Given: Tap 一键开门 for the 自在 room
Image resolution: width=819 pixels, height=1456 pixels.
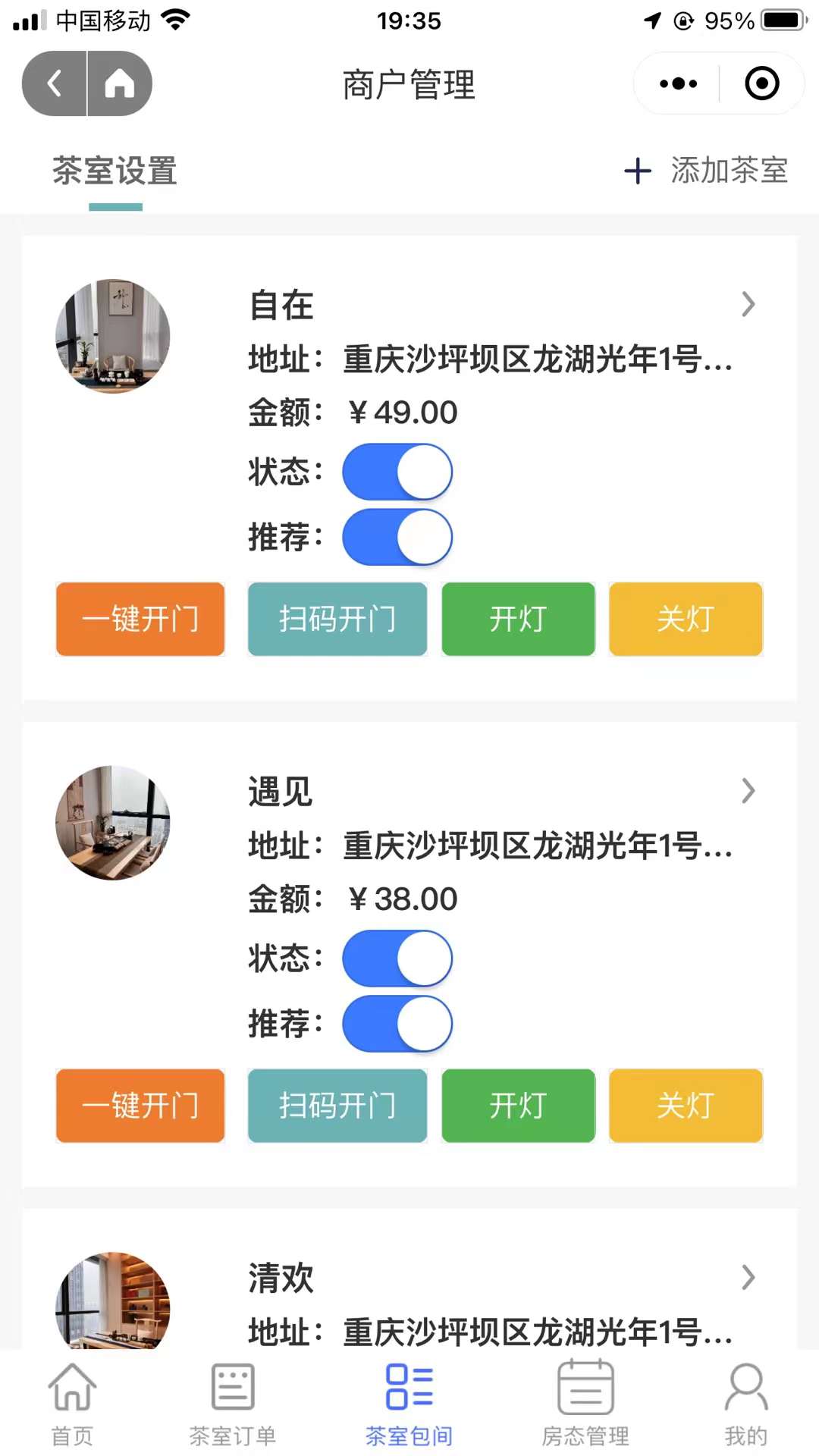Looking at the screenshot, I should pyautogui.click(x=140, y=619).
